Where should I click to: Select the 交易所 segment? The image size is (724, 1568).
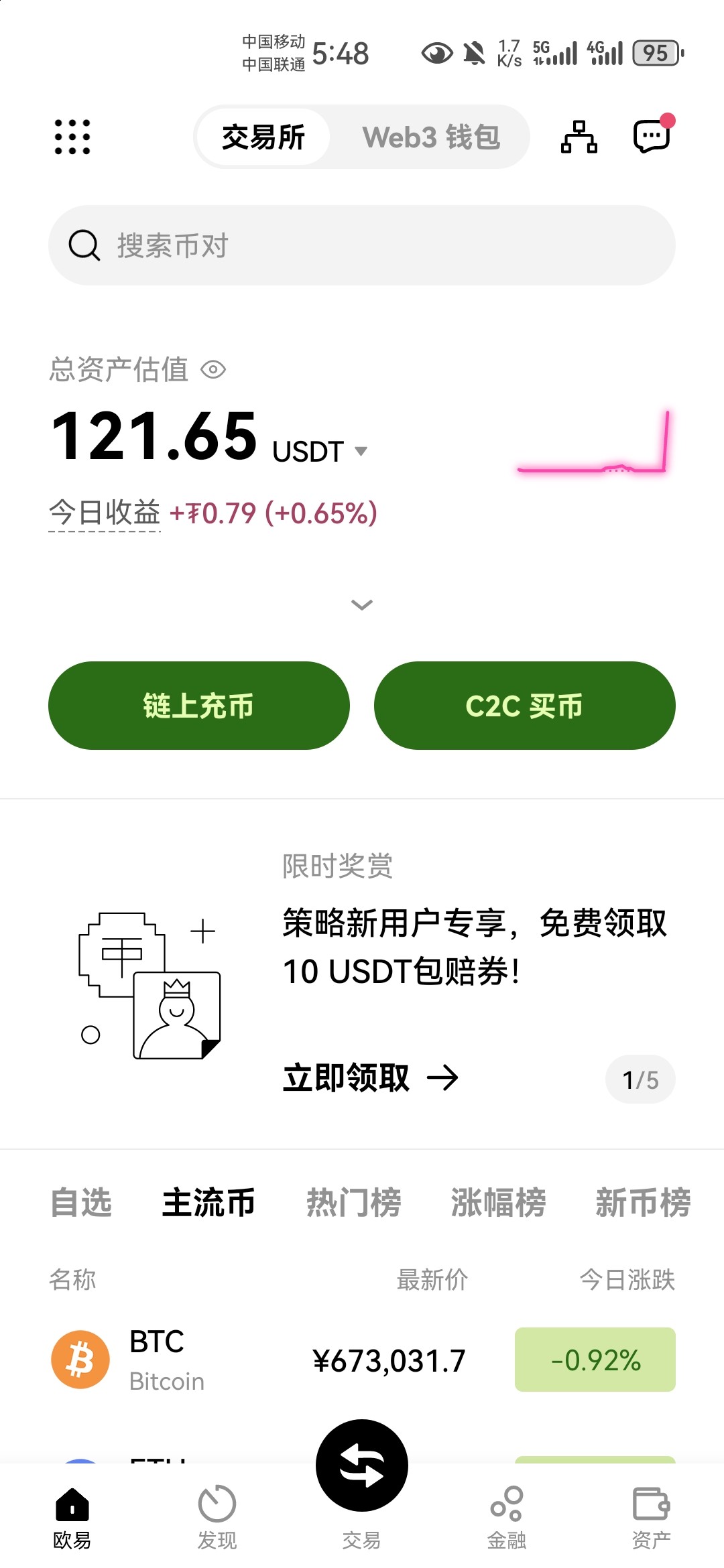(x=263, y=137)
